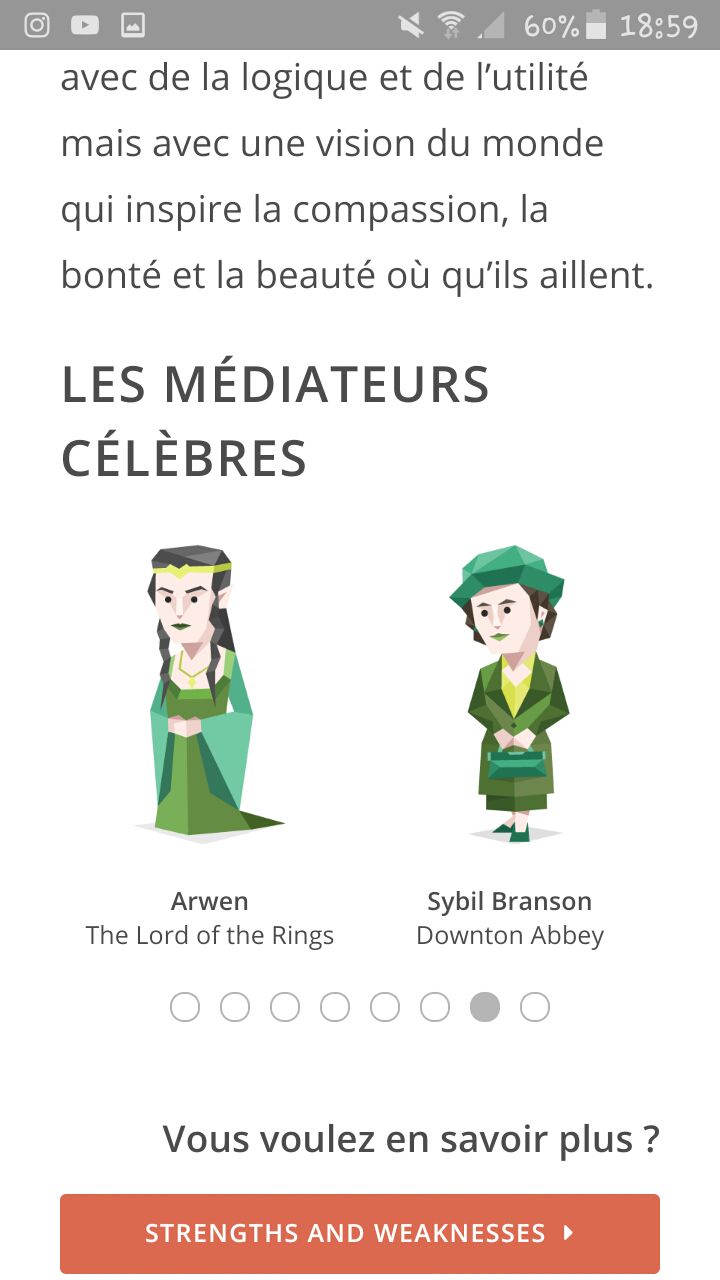Jump to the second carousel page dot
Viewport: 720px width, 1280px height.
(x=235, y=1007)
